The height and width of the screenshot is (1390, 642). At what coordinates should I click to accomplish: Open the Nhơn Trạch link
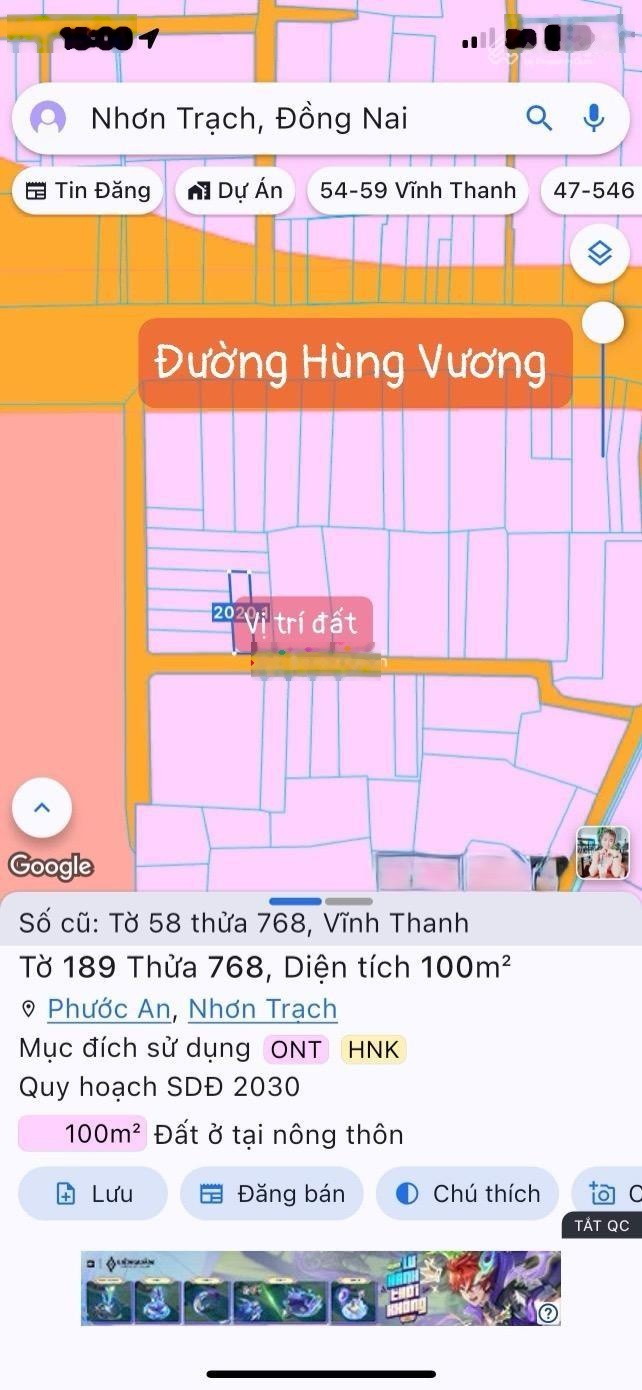click(262, 1009)
